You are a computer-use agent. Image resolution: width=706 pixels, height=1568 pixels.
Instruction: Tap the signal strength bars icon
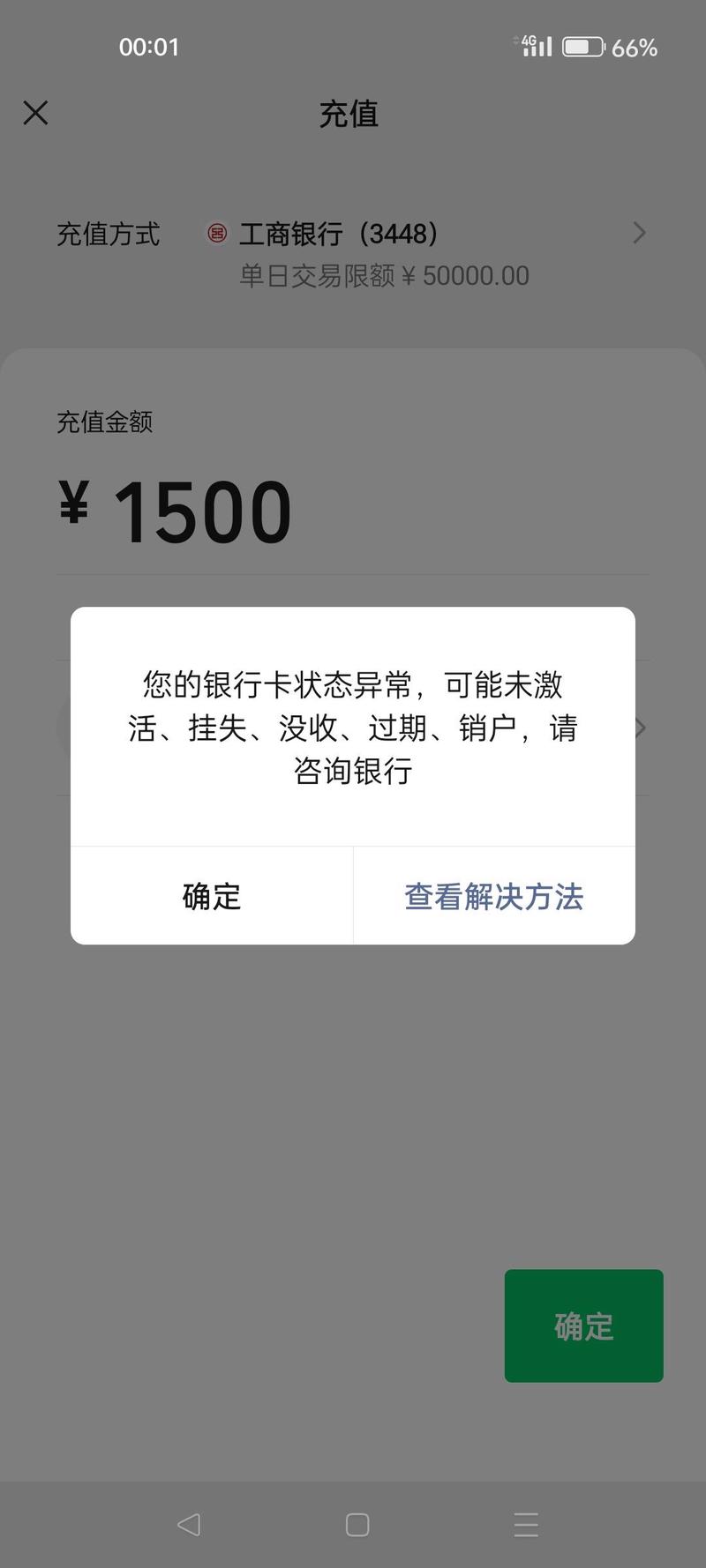pyautogui.click(x=540, y=45)
